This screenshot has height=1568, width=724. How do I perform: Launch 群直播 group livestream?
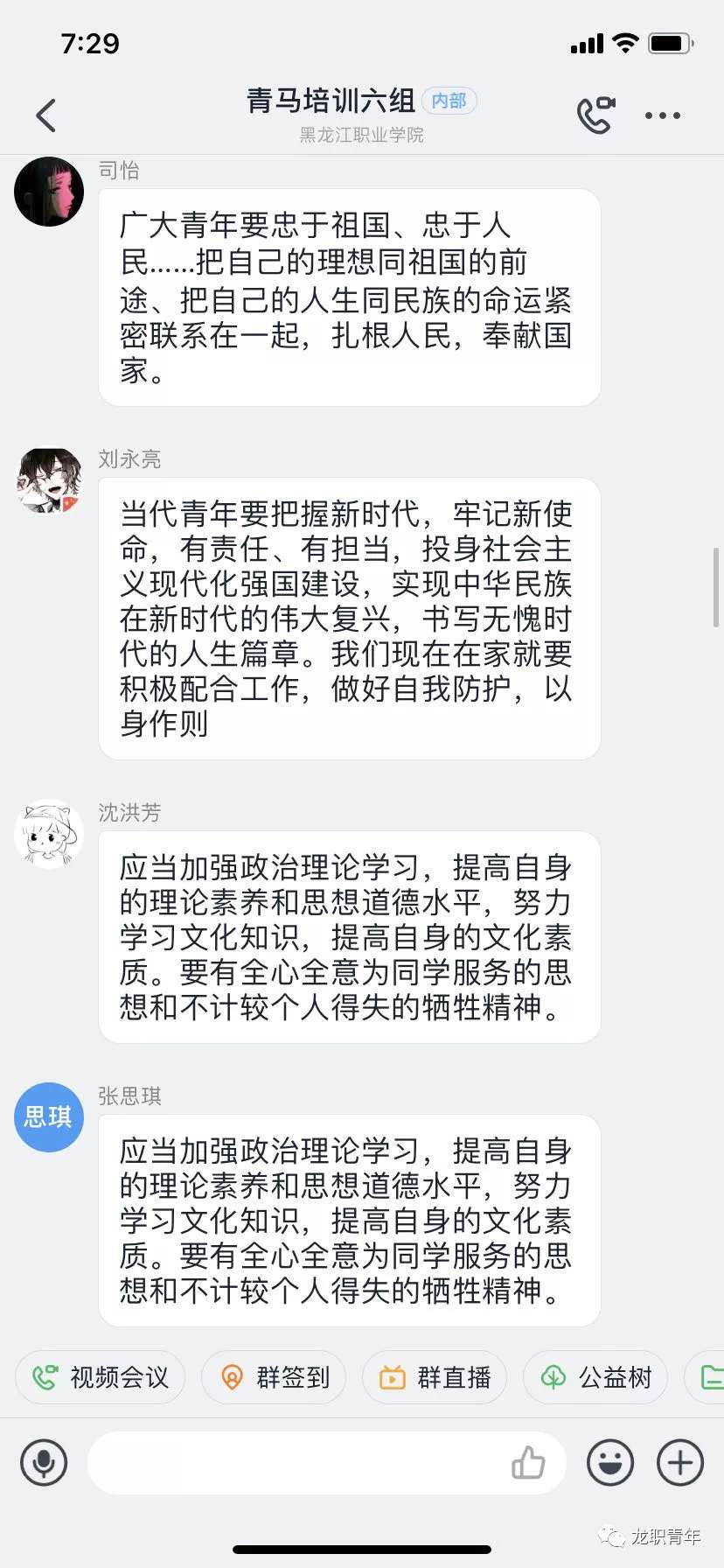[x=435, y=1377]
